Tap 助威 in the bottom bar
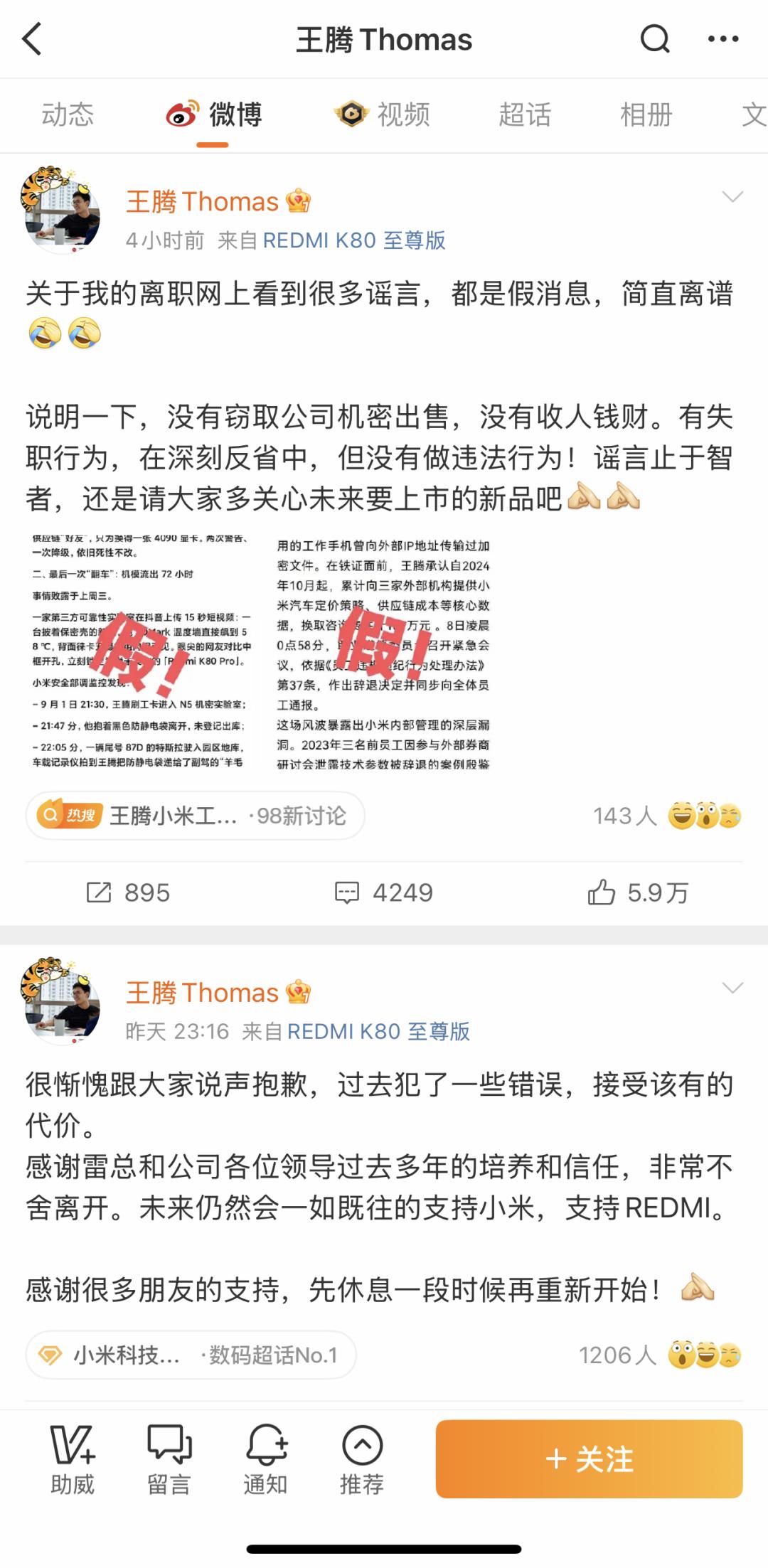The height and width of the screenshot is (1568, 768). click(72, 1460)
